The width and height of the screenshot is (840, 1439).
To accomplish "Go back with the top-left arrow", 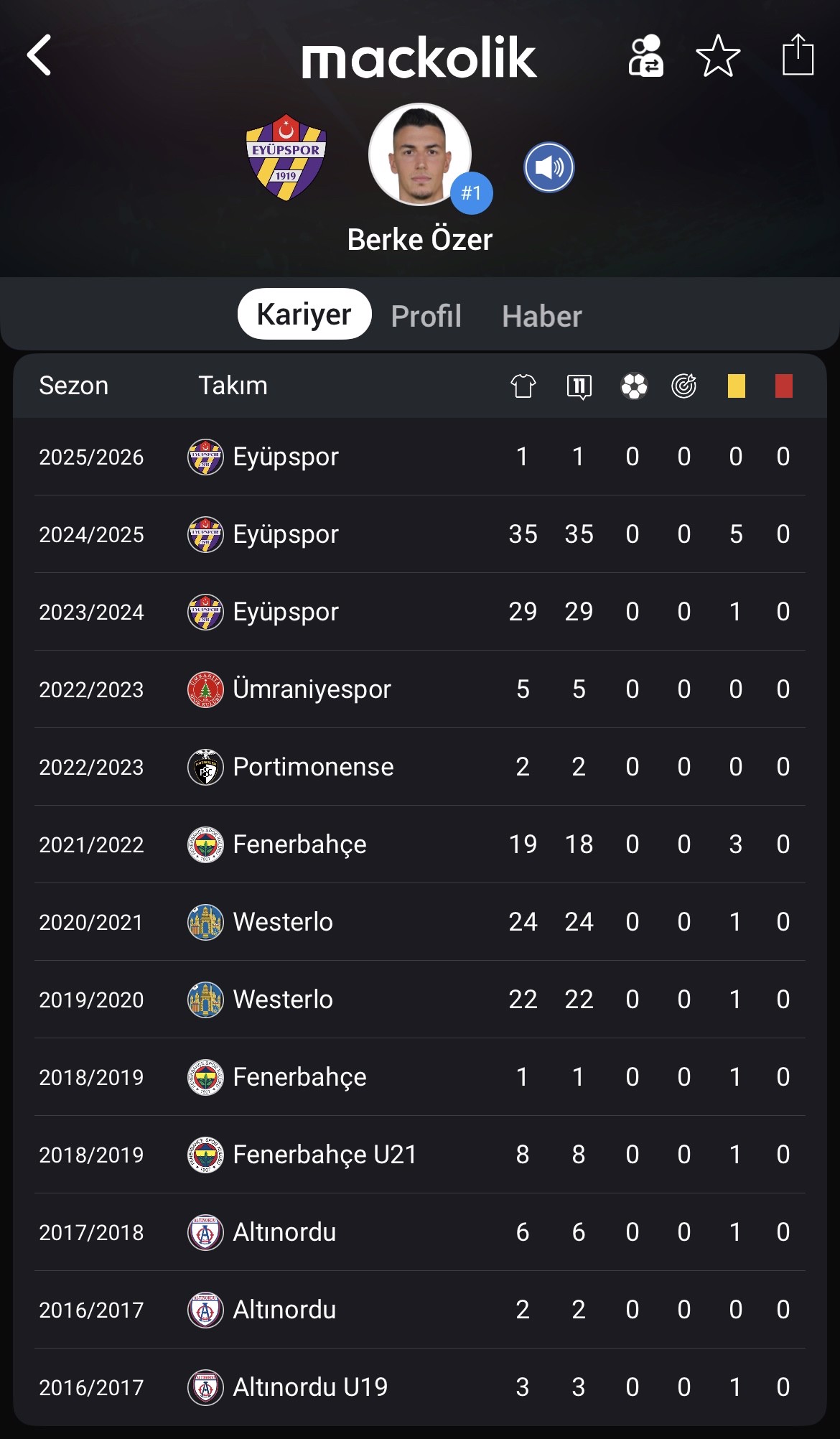I will click(x=39, y=55).
